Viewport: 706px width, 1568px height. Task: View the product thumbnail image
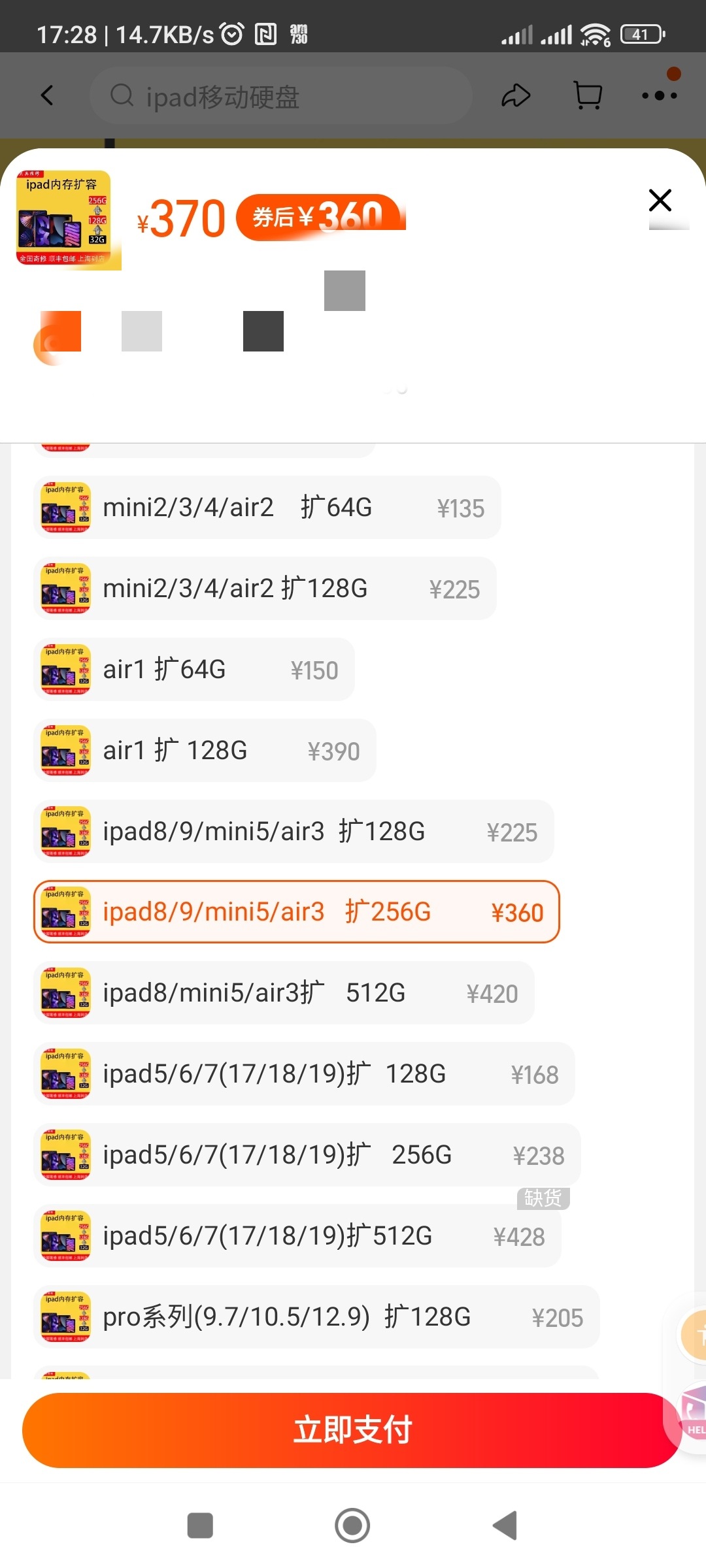(x=63, y=218)
